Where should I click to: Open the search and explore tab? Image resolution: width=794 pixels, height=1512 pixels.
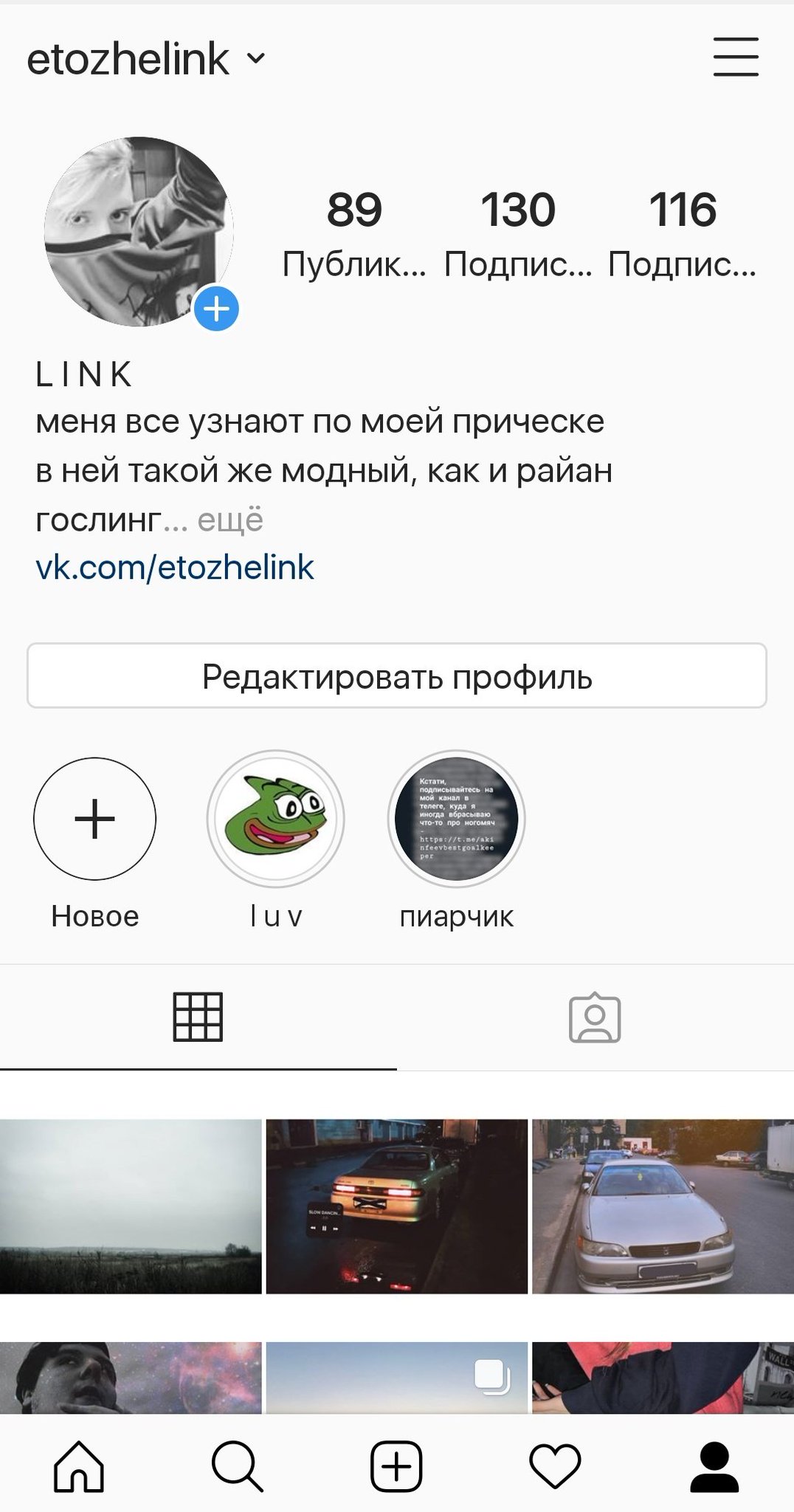[x=237, y=1465]
